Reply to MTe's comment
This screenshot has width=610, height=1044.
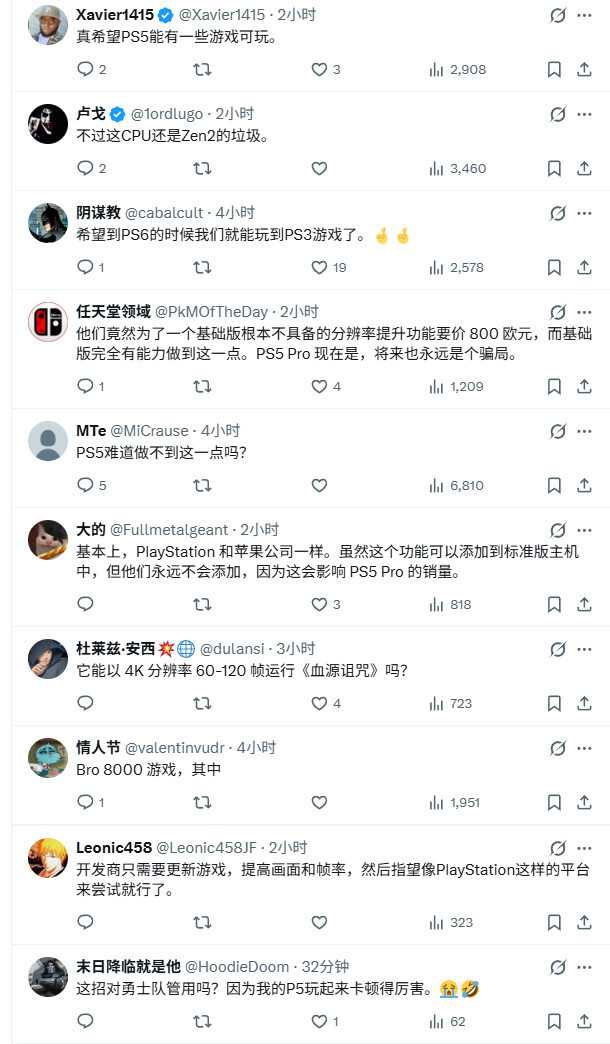pyautogui.click(x=85, y=485)
